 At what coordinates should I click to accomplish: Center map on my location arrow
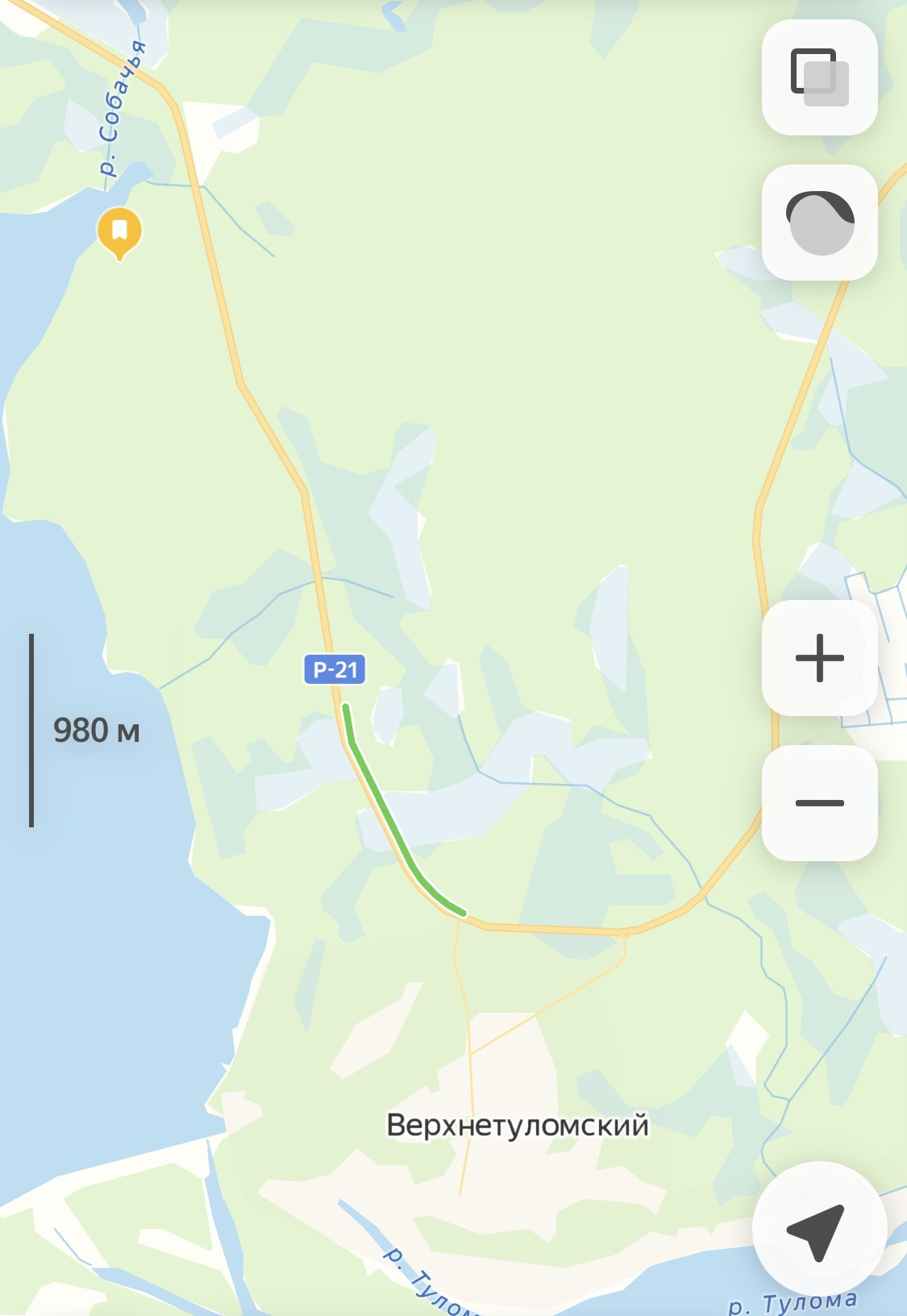click(818, 1231)
